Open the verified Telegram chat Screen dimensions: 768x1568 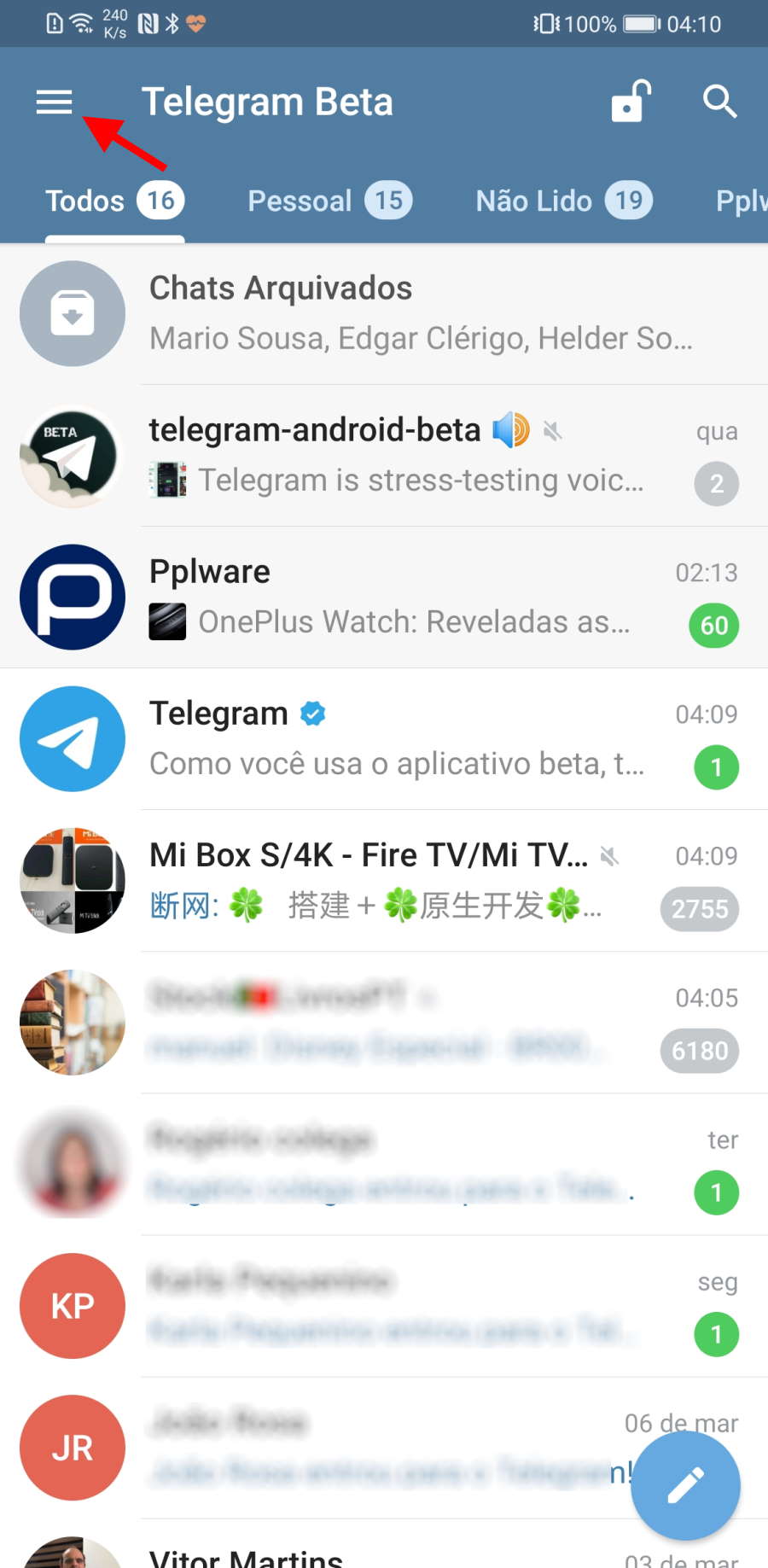click(384, 738)
